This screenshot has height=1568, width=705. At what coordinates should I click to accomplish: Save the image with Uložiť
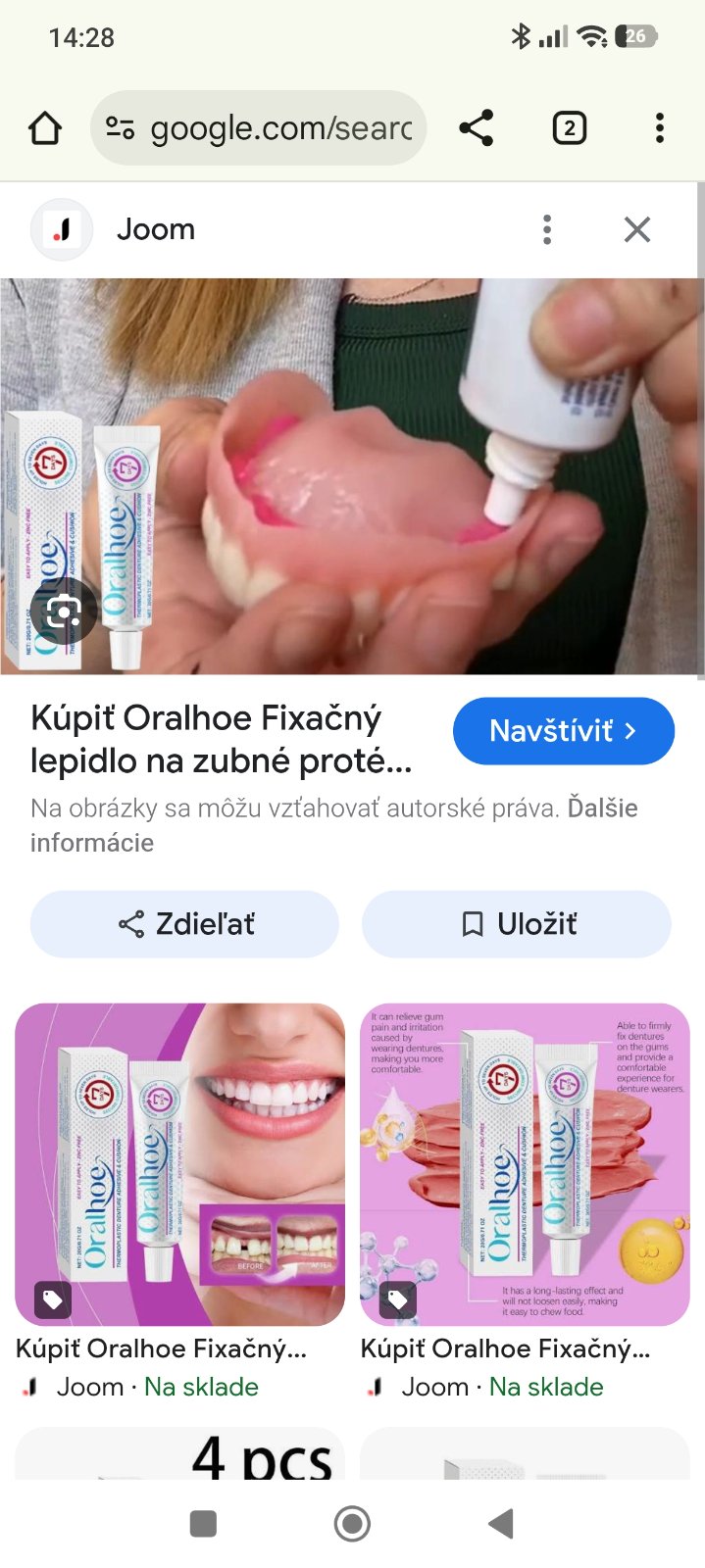[x=517, y=924]
